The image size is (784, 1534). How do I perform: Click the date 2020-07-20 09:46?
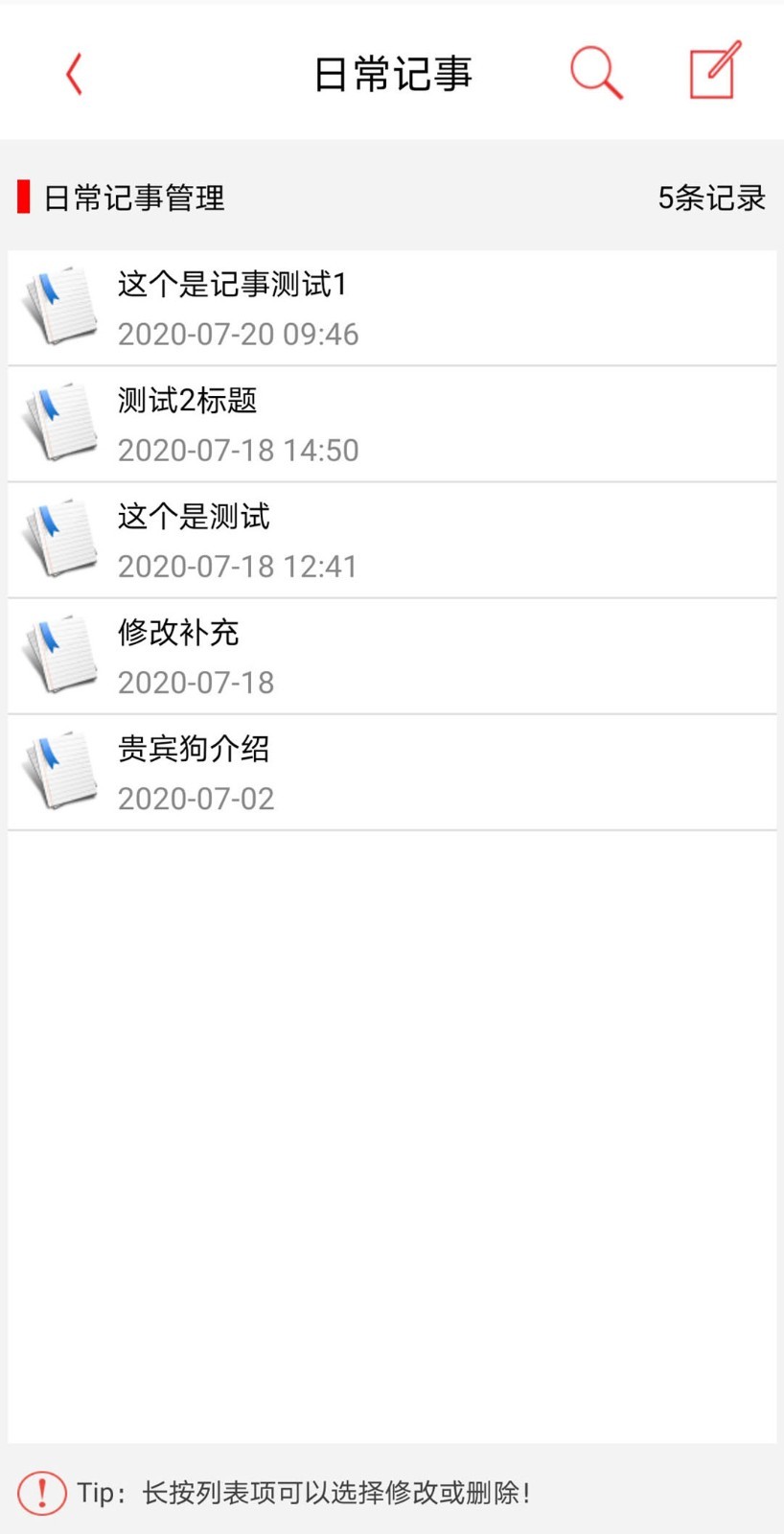(238, 335)
